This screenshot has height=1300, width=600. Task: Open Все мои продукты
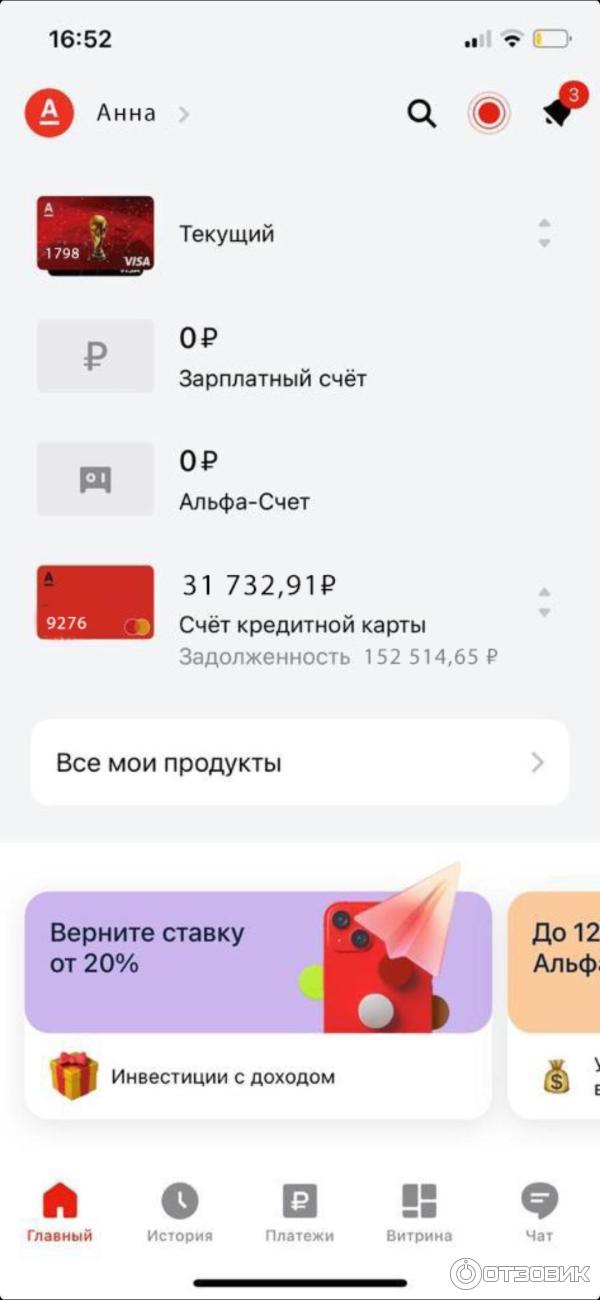[x=300, y=763]
